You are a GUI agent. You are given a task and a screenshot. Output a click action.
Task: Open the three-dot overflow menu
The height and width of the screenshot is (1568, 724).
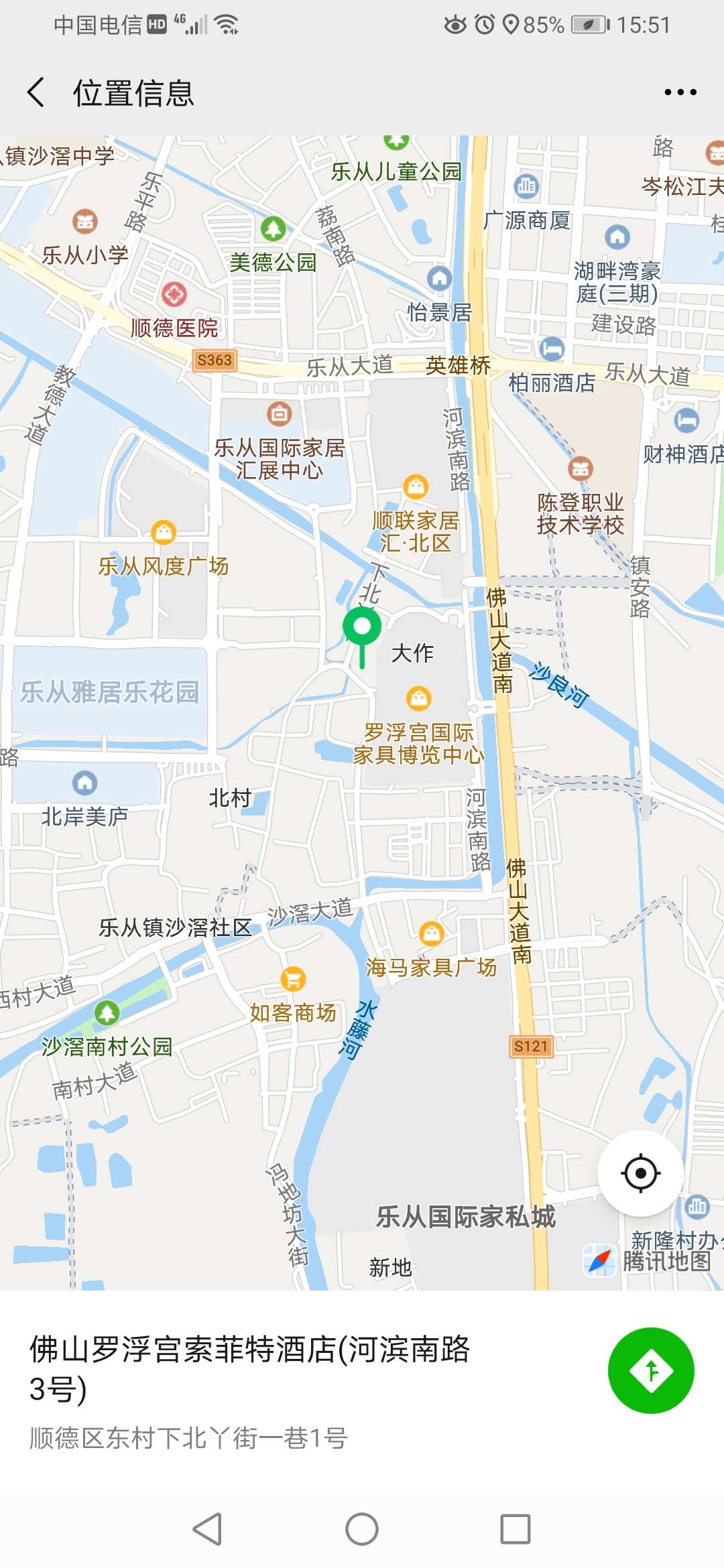[x=680, y=92]
